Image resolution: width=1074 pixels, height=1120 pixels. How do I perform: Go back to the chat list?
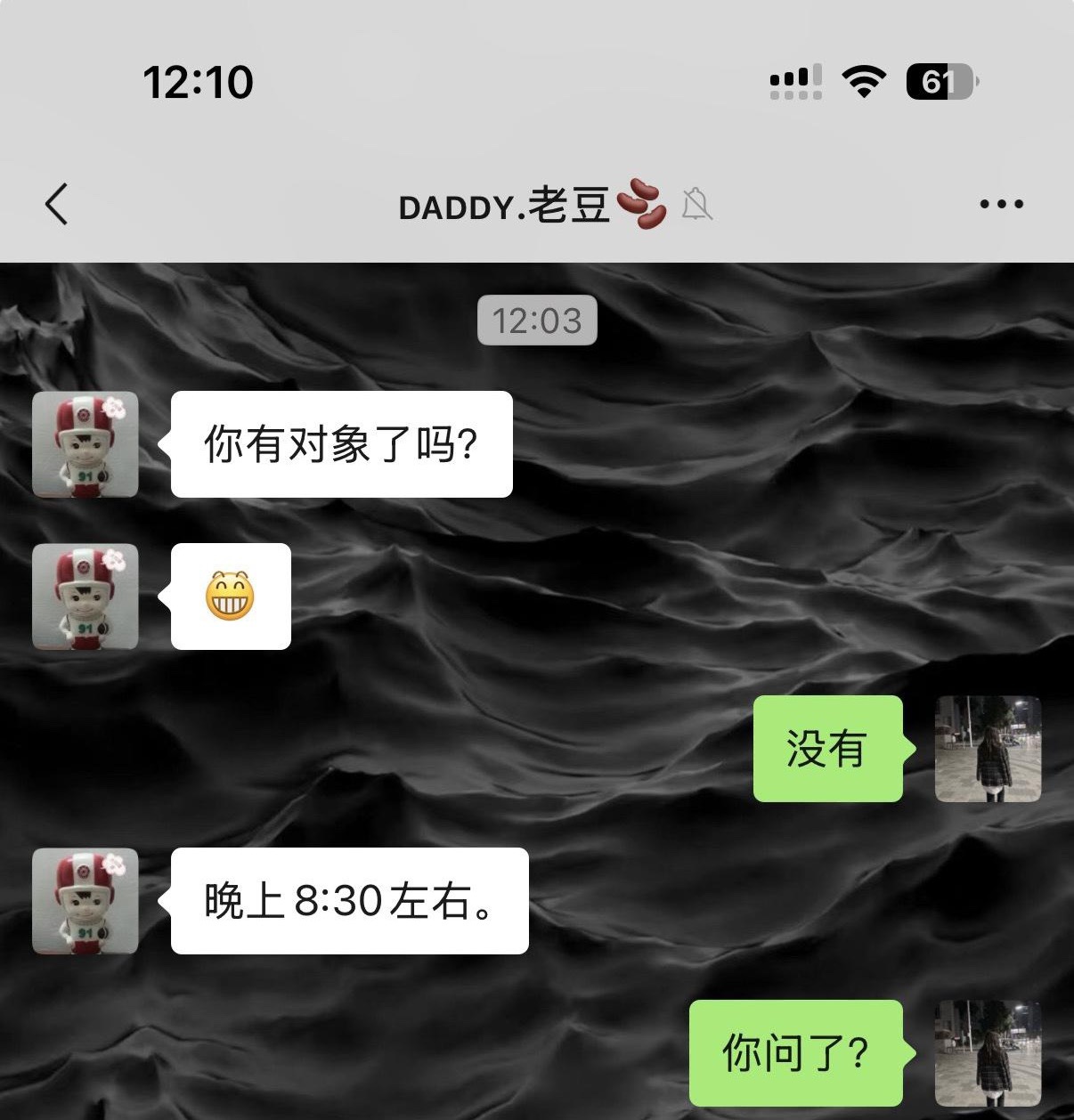click(56, 204)
